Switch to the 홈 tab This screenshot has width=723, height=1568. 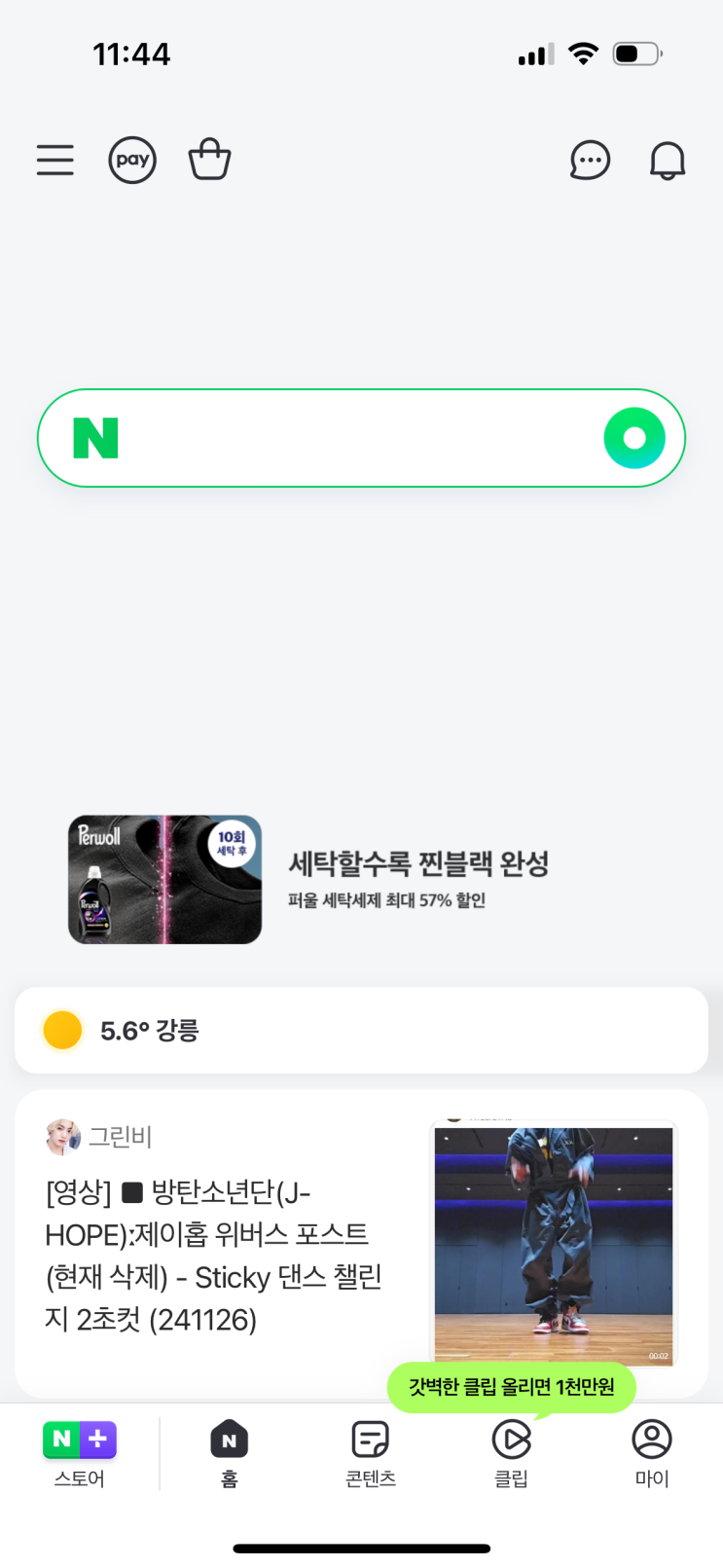click(x=230, y=1454)
